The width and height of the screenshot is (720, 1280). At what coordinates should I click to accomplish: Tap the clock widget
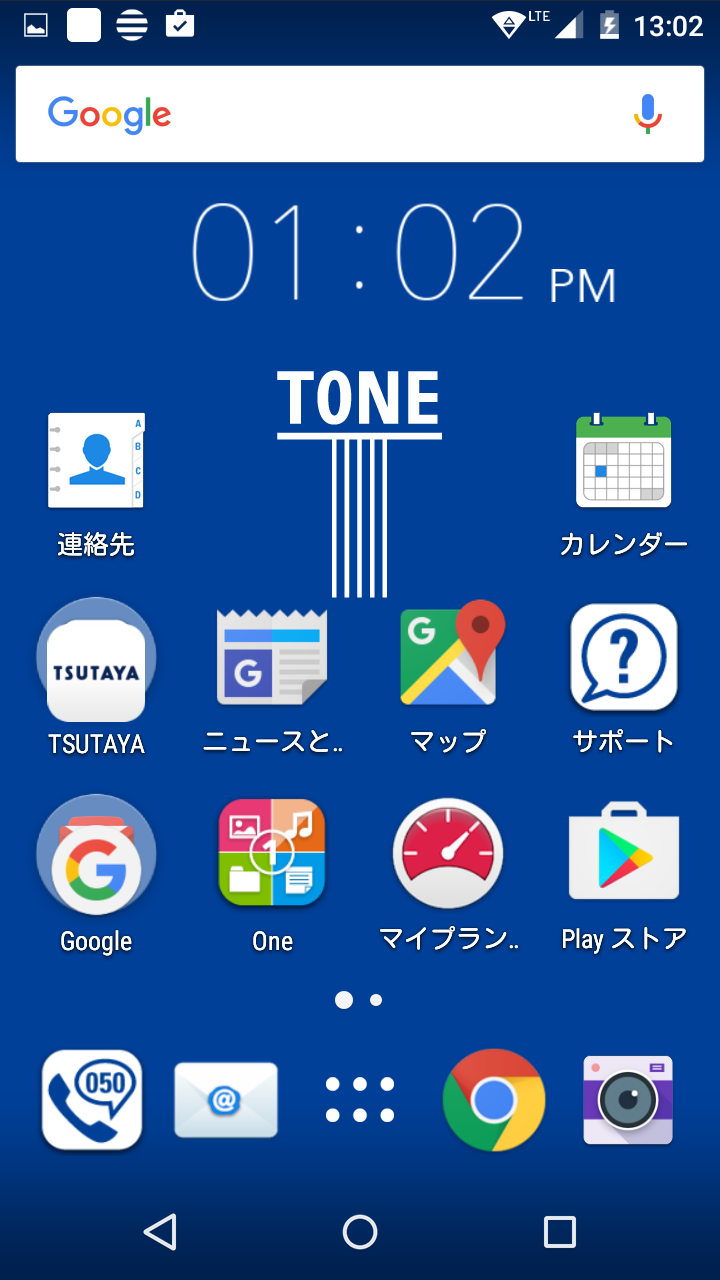(x=404, y=253)
